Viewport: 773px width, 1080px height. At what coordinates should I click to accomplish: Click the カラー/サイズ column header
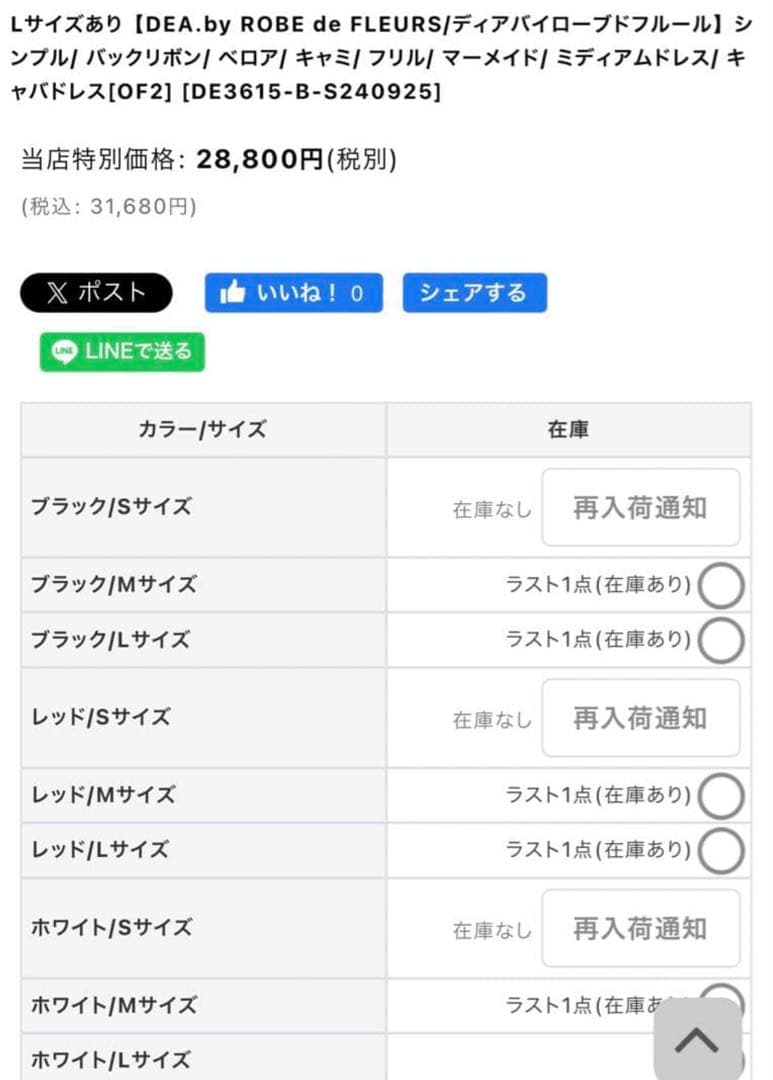coord(203,429)
